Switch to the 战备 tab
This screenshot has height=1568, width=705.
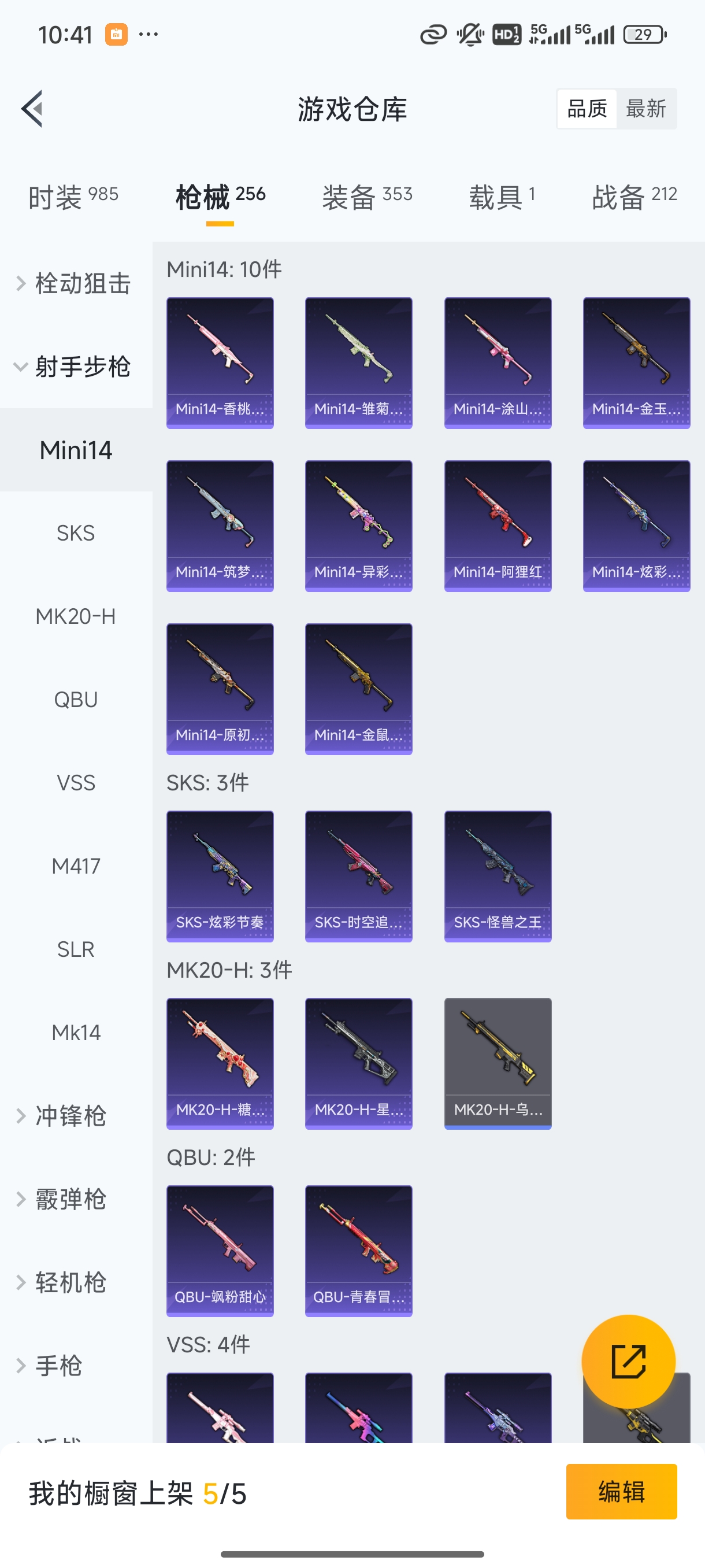click(634, 197)
